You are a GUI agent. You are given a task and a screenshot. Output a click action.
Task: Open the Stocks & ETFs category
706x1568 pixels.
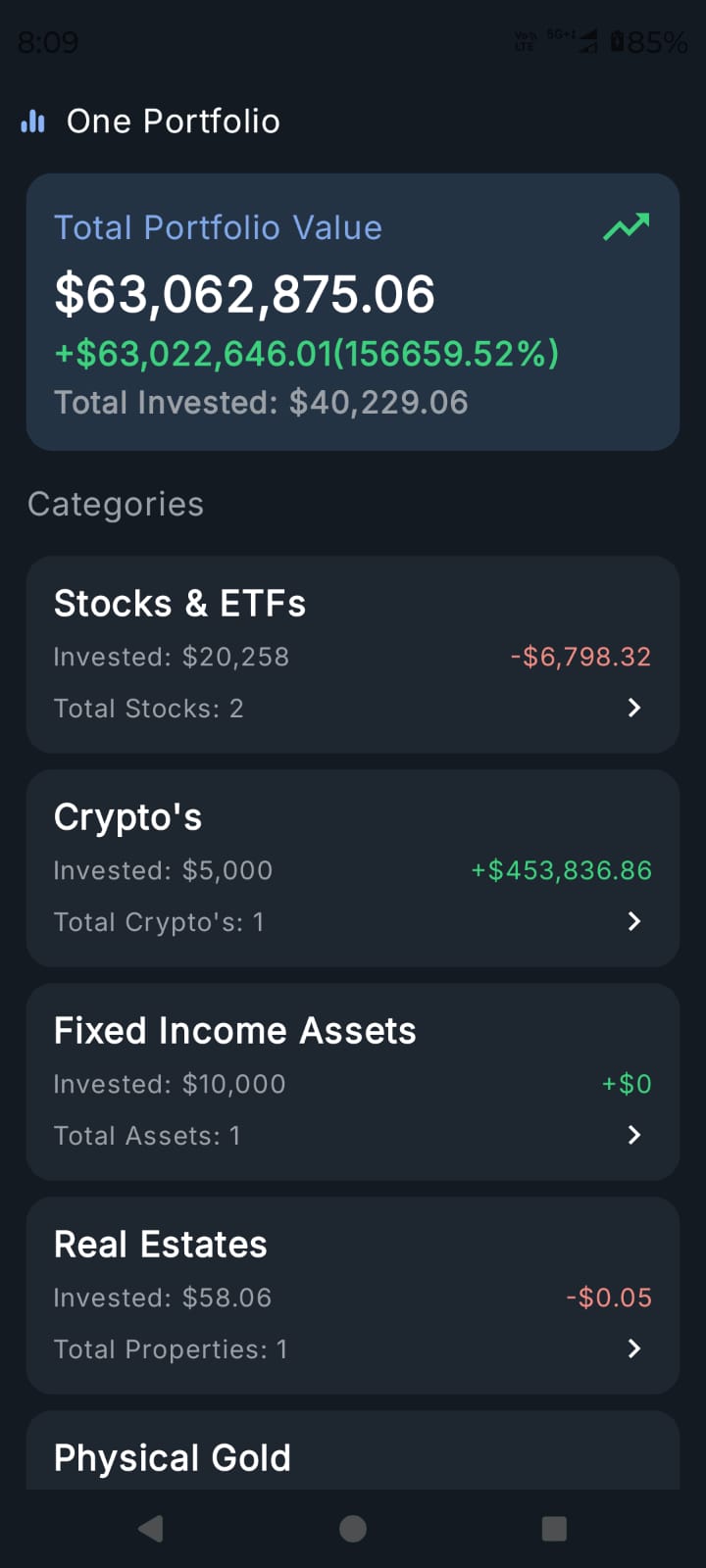(352, 654)
